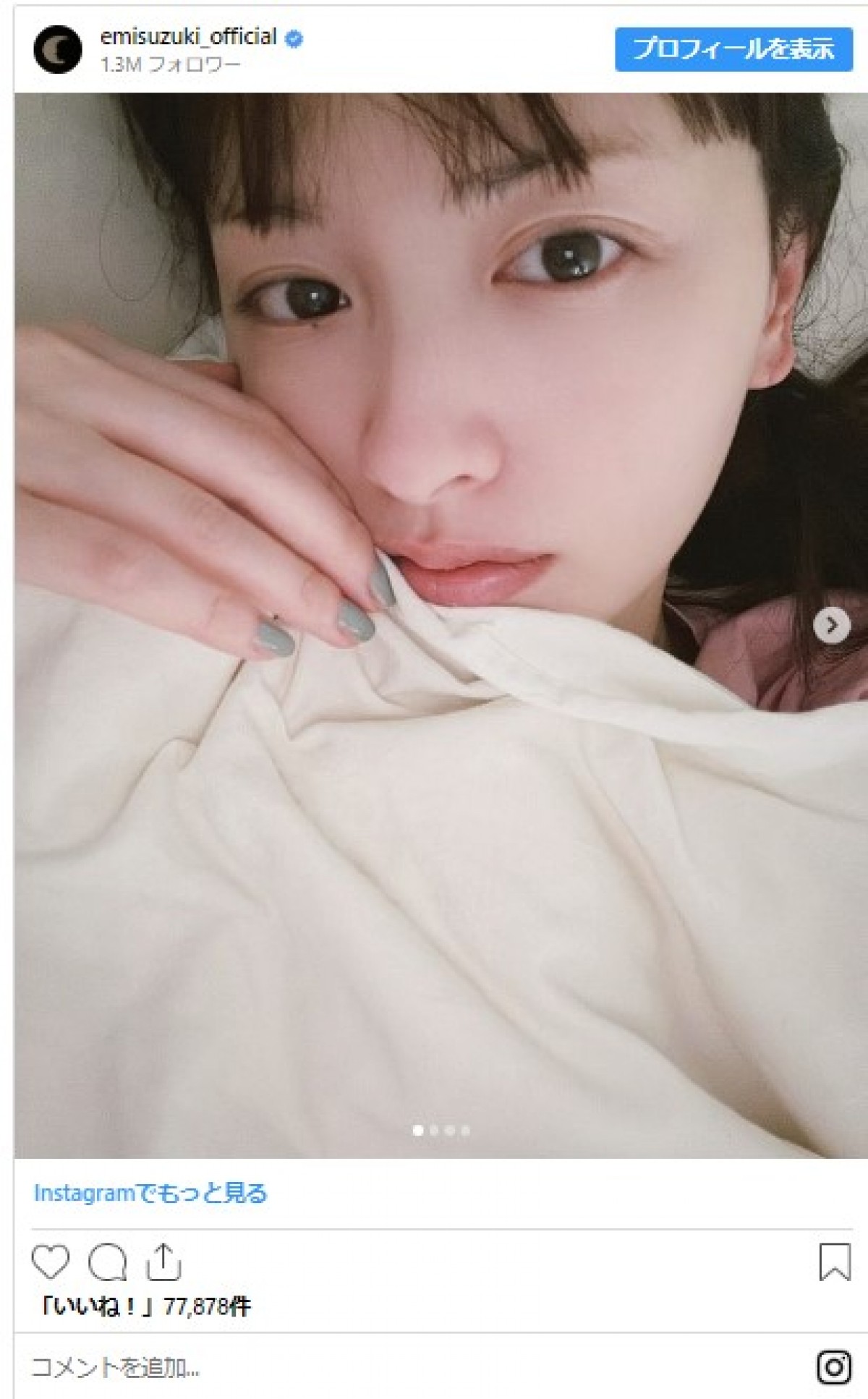Go to next photo in carousel
This screenshot has height=1399, width=868.
pyautogui.click(x=831, y=624)
